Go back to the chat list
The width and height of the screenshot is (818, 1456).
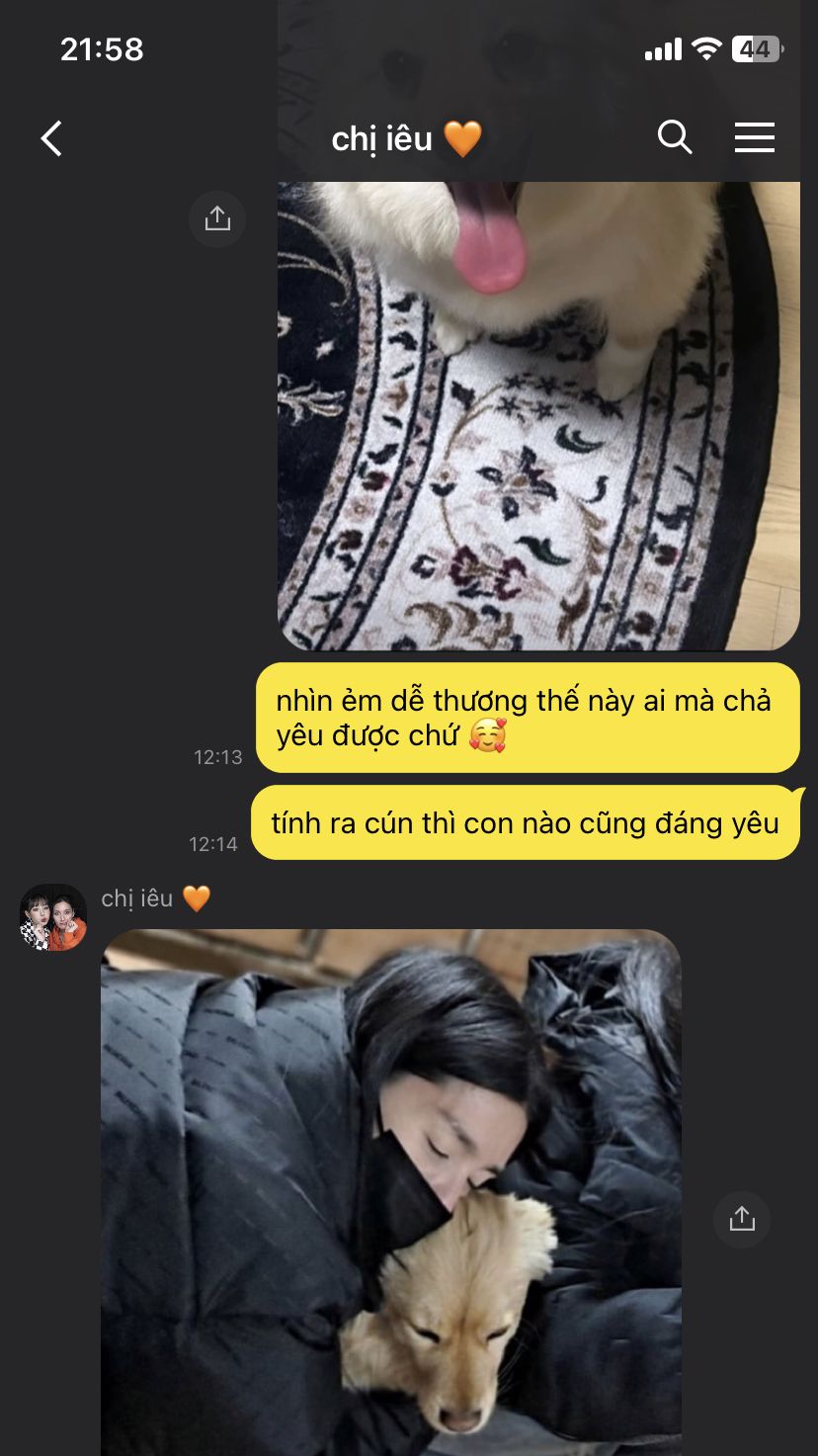click(x=51, y=138)
